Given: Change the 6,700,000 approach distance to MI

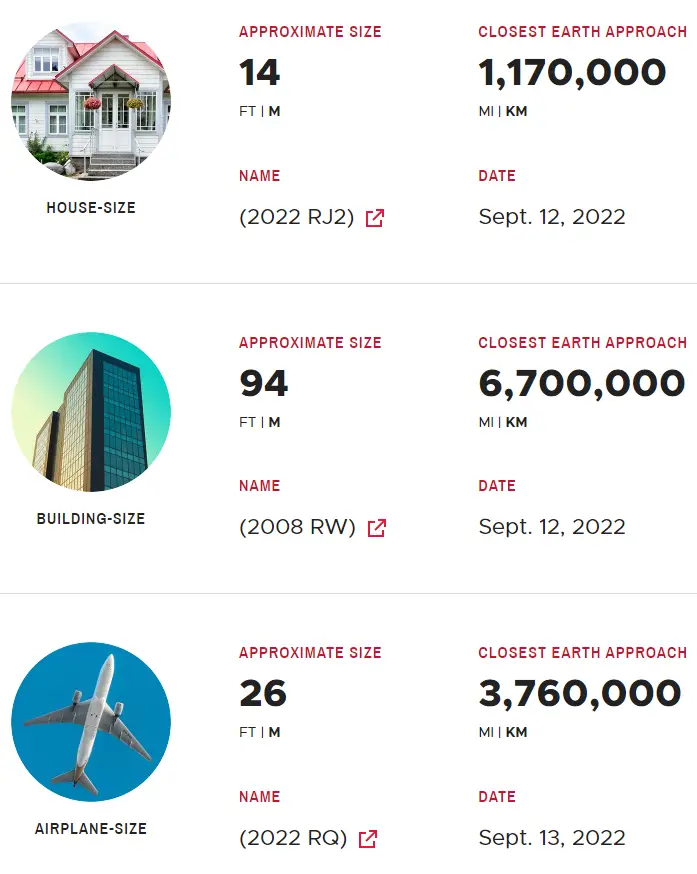Looking at the screenshot, I should [486, 422].
